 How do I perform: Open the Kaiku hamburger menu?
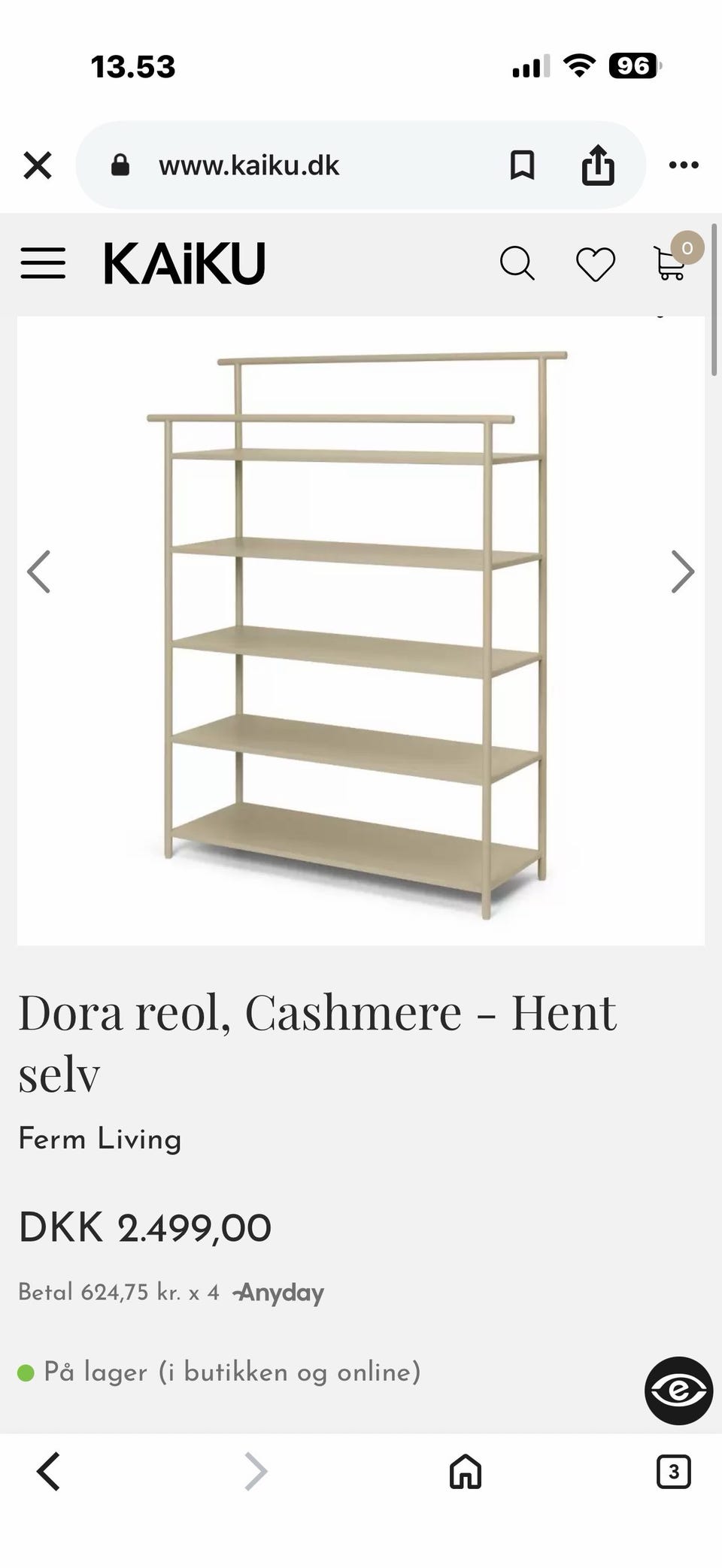click(43, 264)
